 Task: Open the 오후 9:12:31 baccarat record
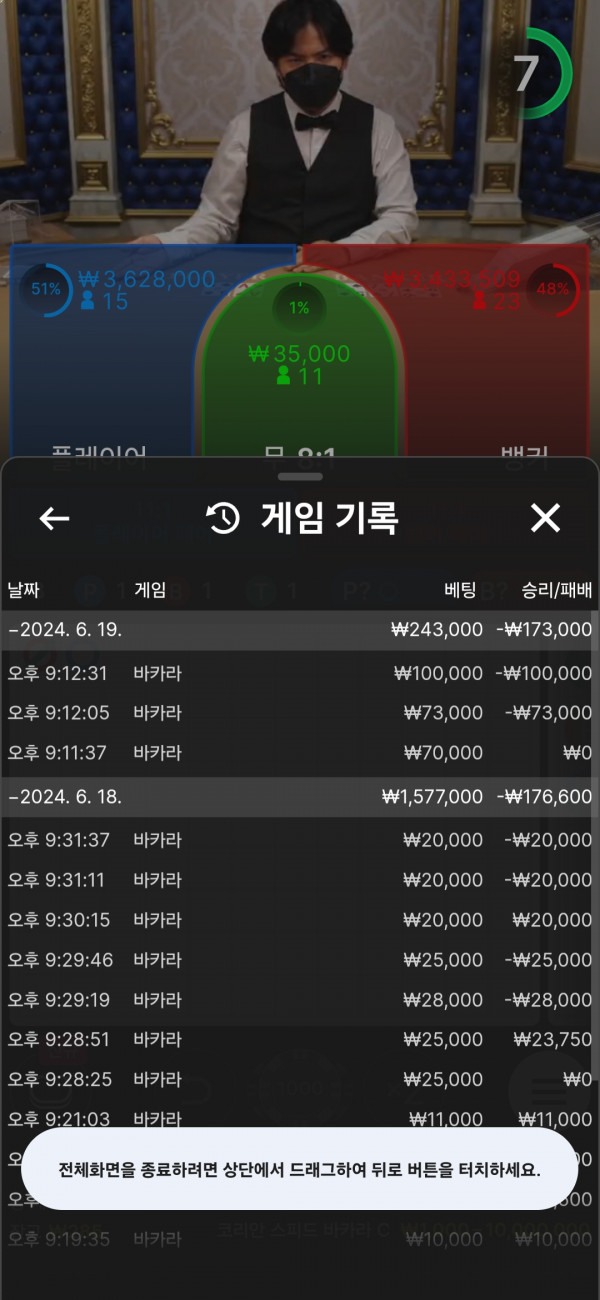(299, 674)
